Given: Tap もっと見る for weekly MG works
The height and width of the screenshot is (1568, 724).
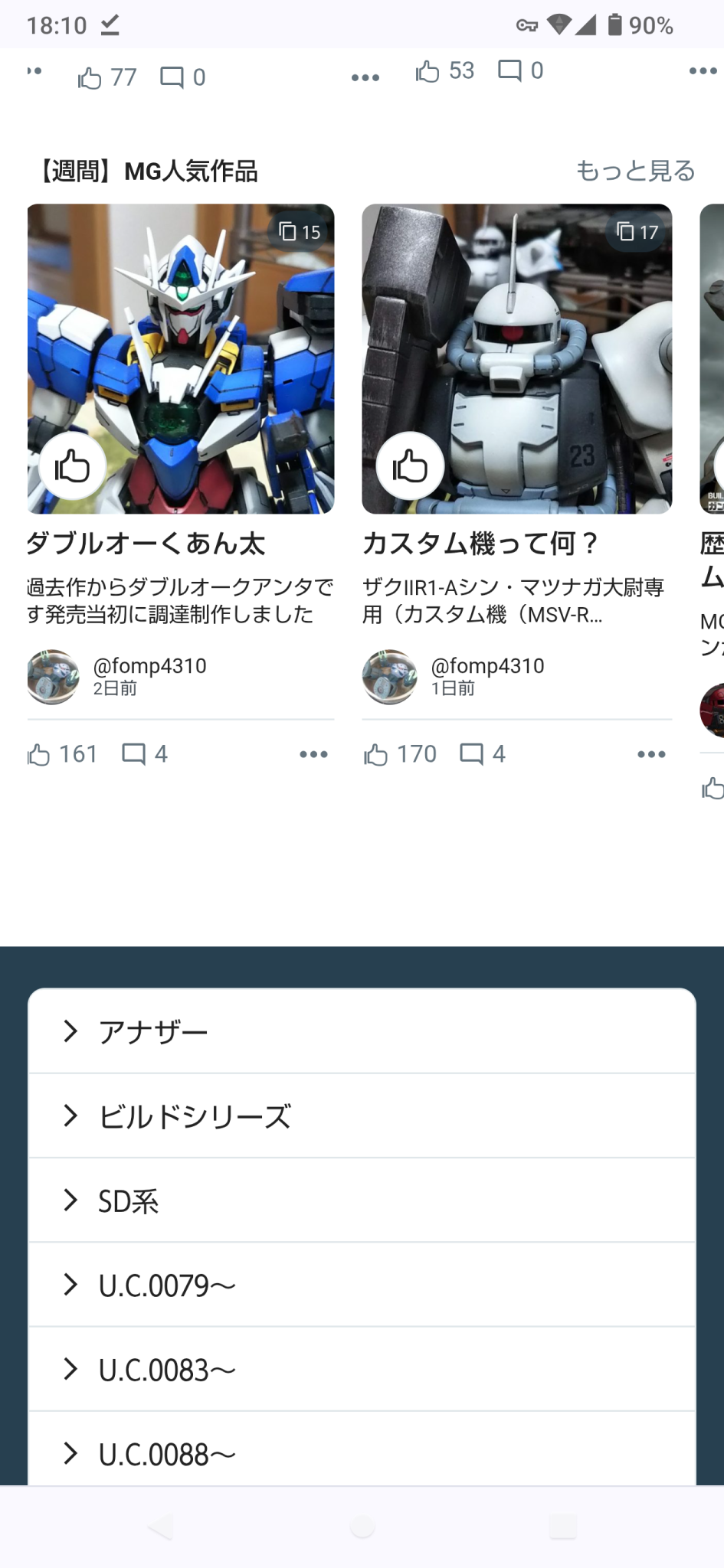Looking at the screenshot, I should [x=635, y=171].
